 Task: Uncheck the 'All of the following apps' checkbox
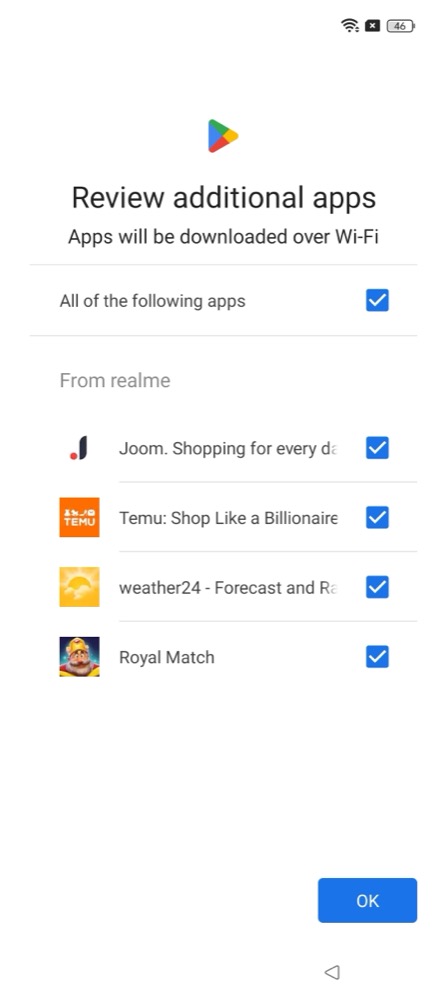tap(377, 300)
